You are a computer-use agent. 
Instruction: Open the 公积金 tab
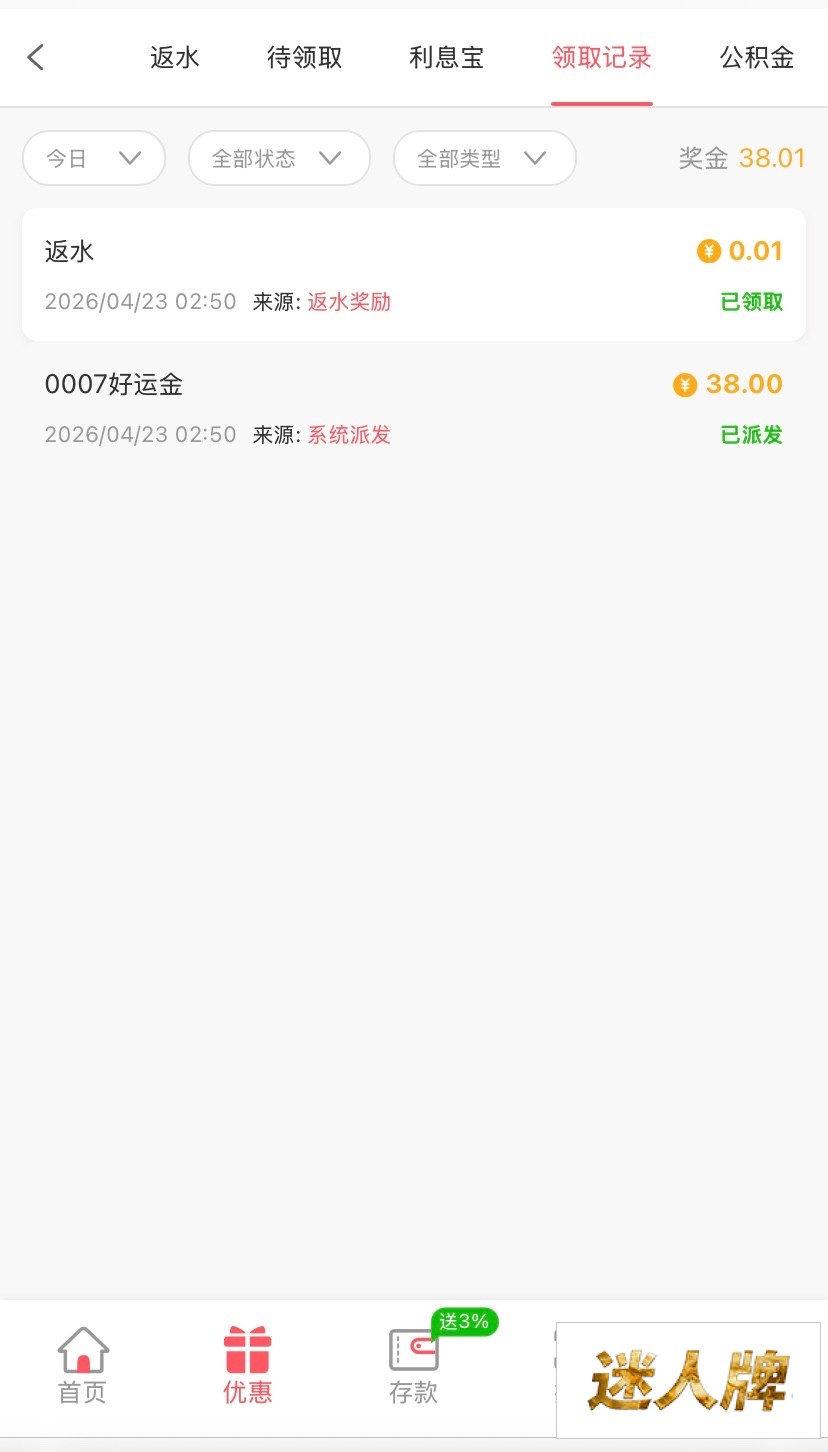click(757, 58)
